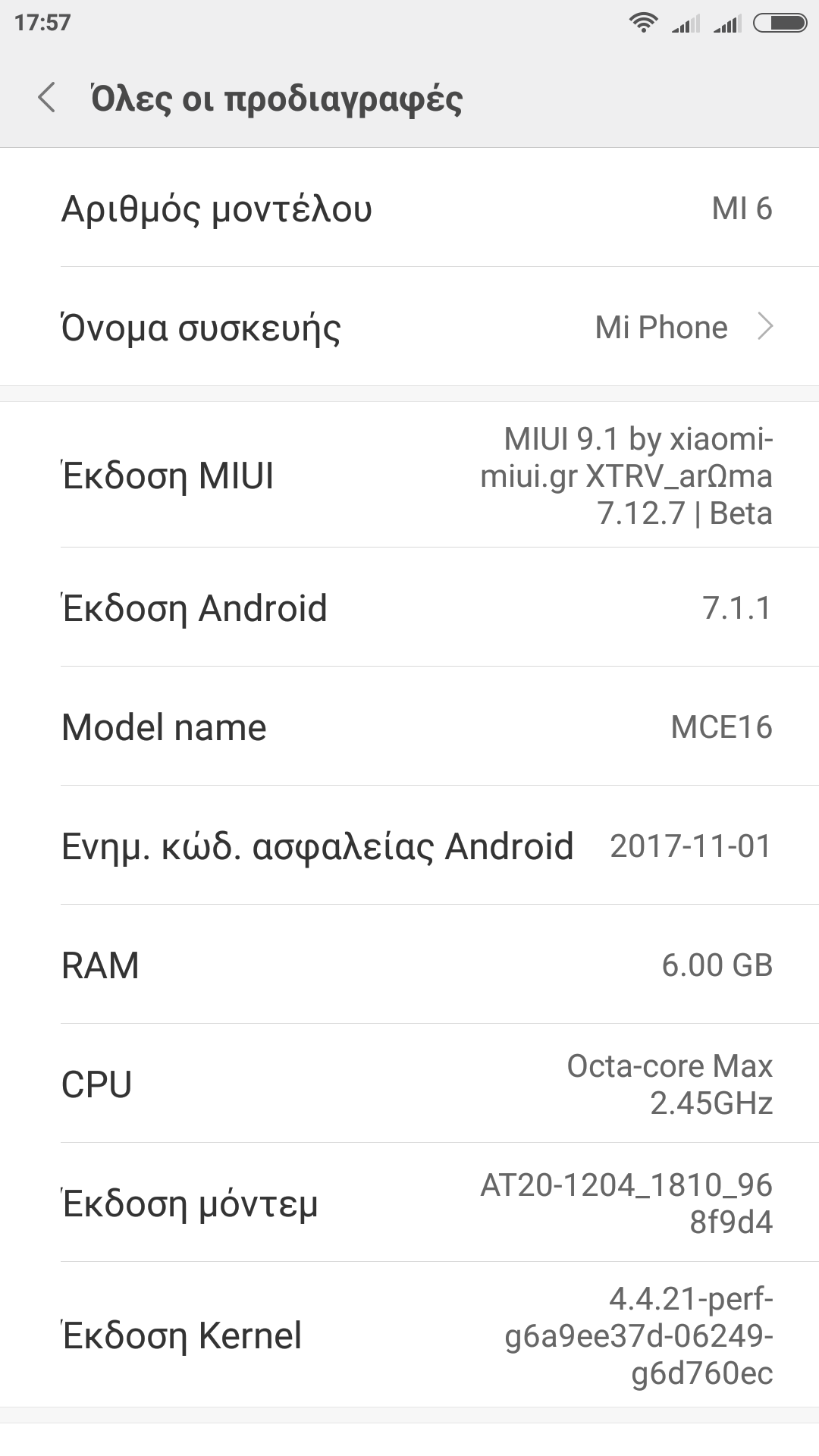Go back from Όλες οι προδιαγραφές

(x=47, y=98)
